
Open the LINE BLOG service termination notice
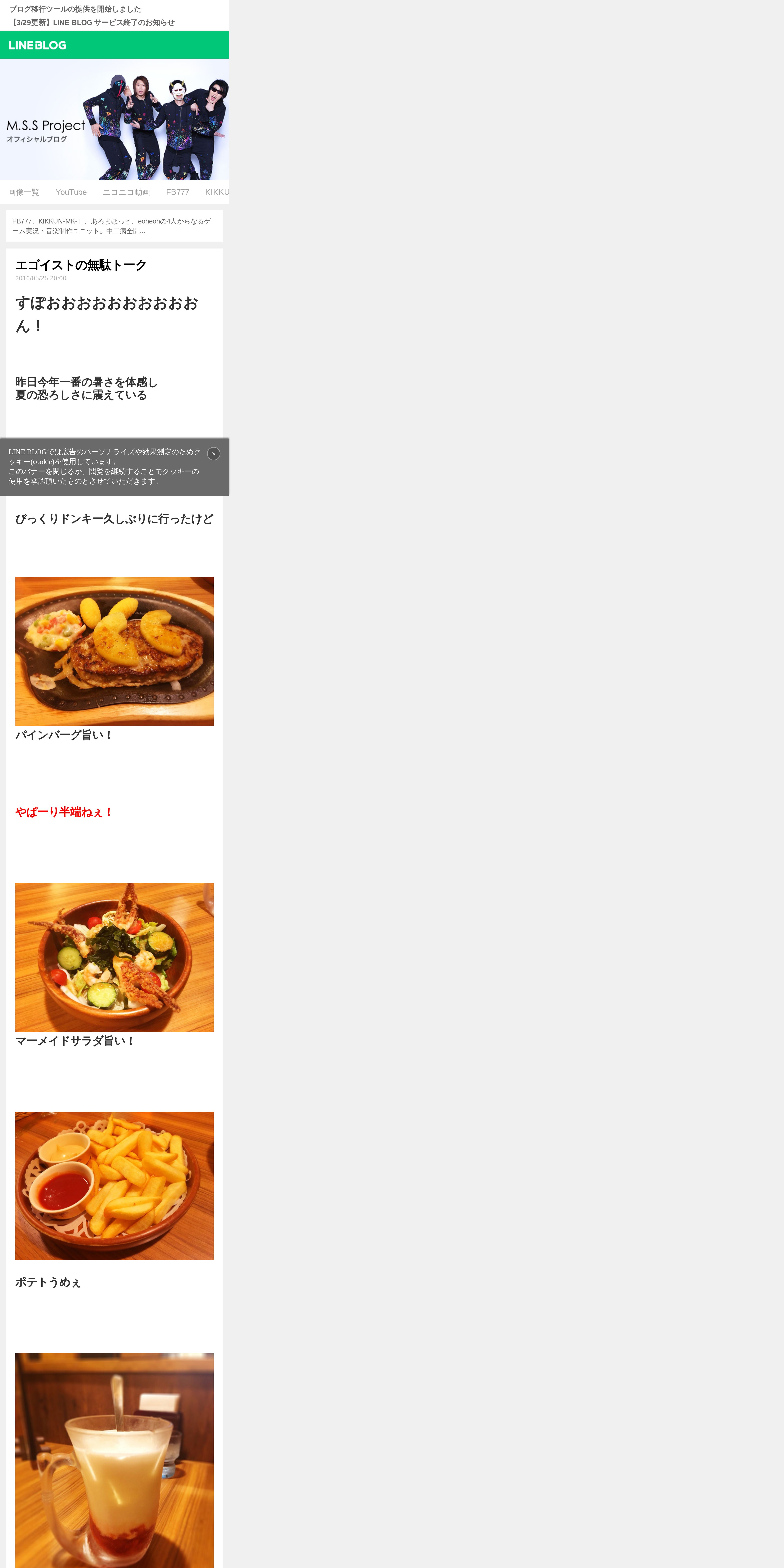pos(92,23)
